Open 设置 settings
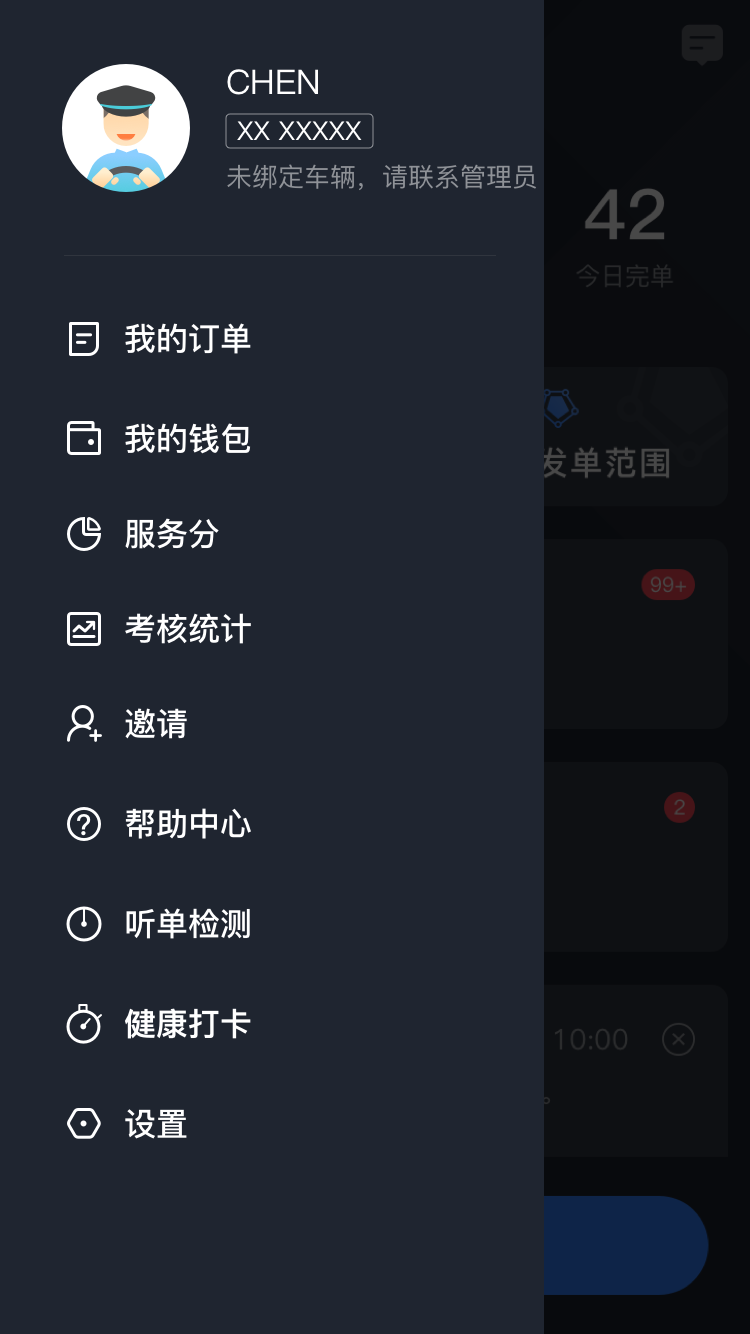 pos(155,1124)
